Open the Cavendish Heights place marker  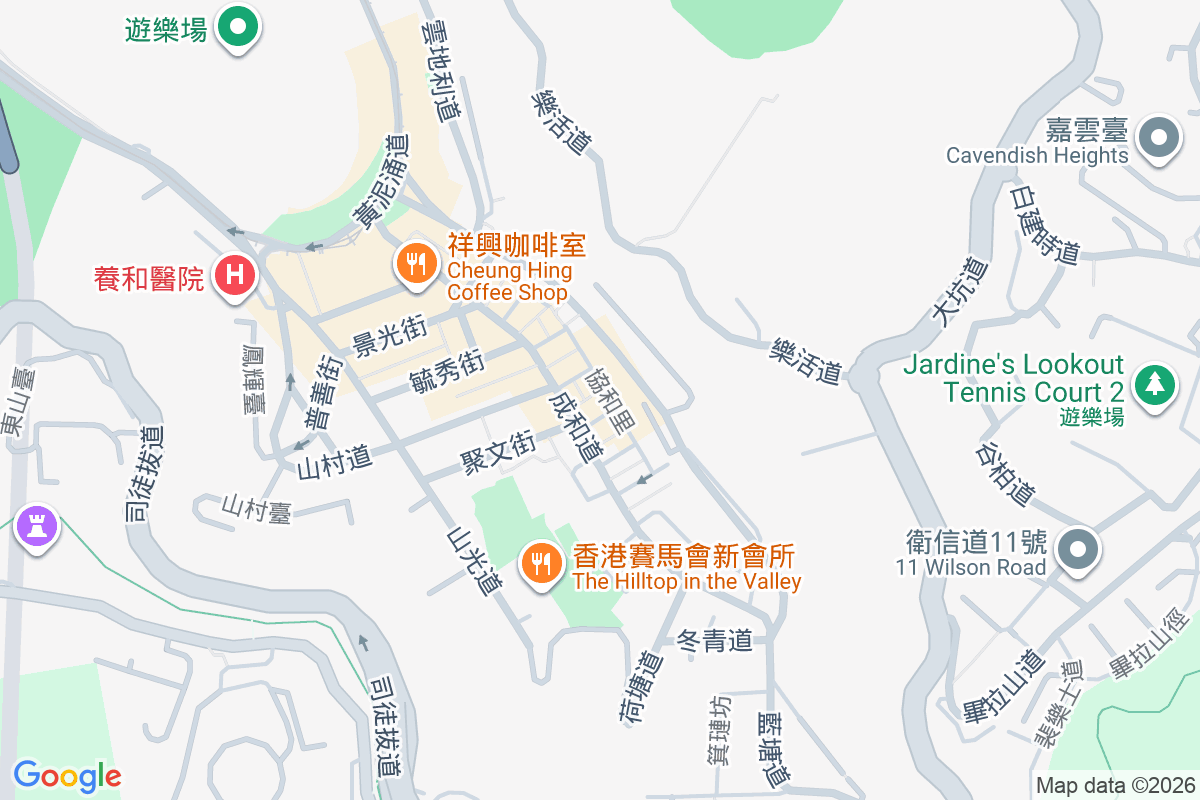[x=1160, y=137]
